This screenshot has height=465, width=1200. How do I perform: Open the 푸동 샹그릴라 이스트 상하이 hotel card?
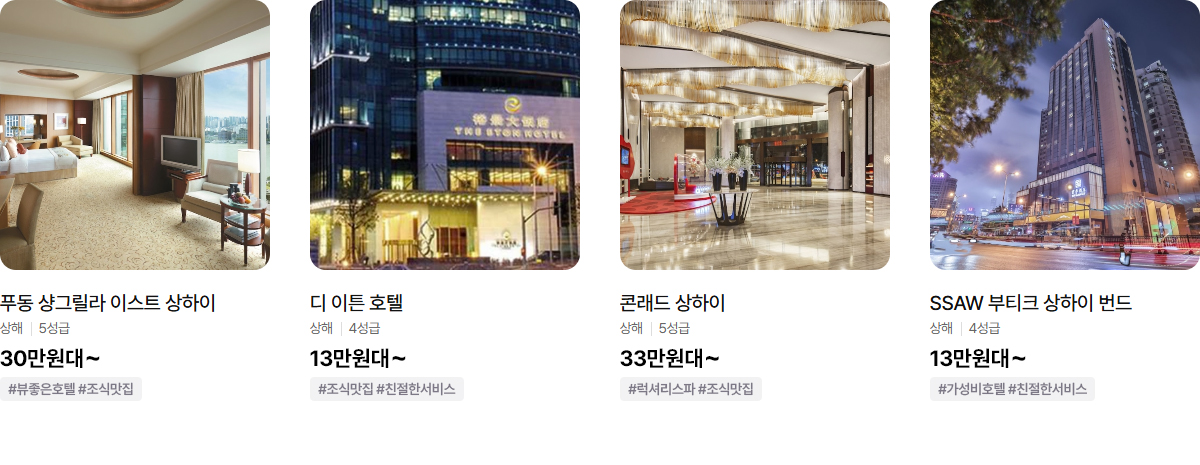(x=134, y=135)
